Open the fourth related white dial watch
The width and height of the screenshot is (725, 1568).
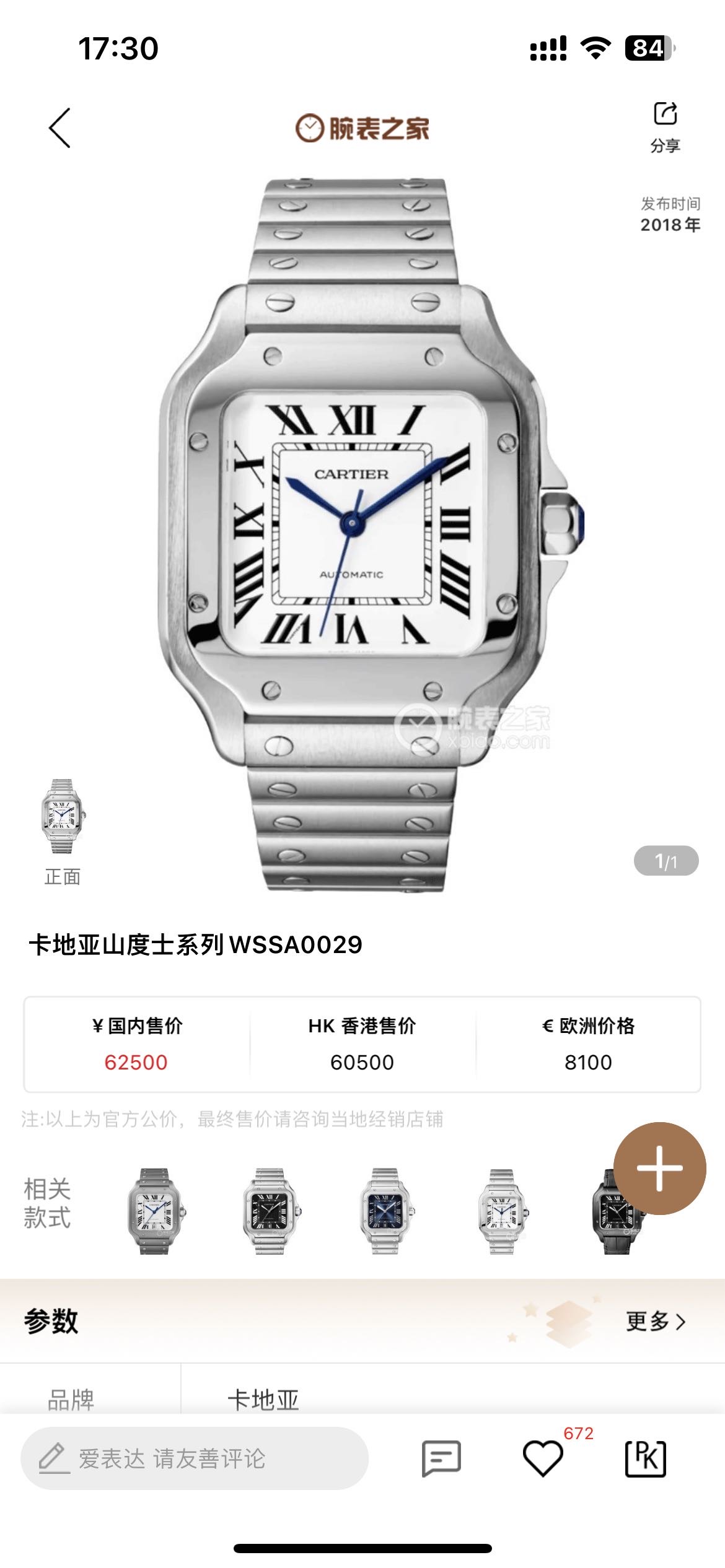(502, 1211)
